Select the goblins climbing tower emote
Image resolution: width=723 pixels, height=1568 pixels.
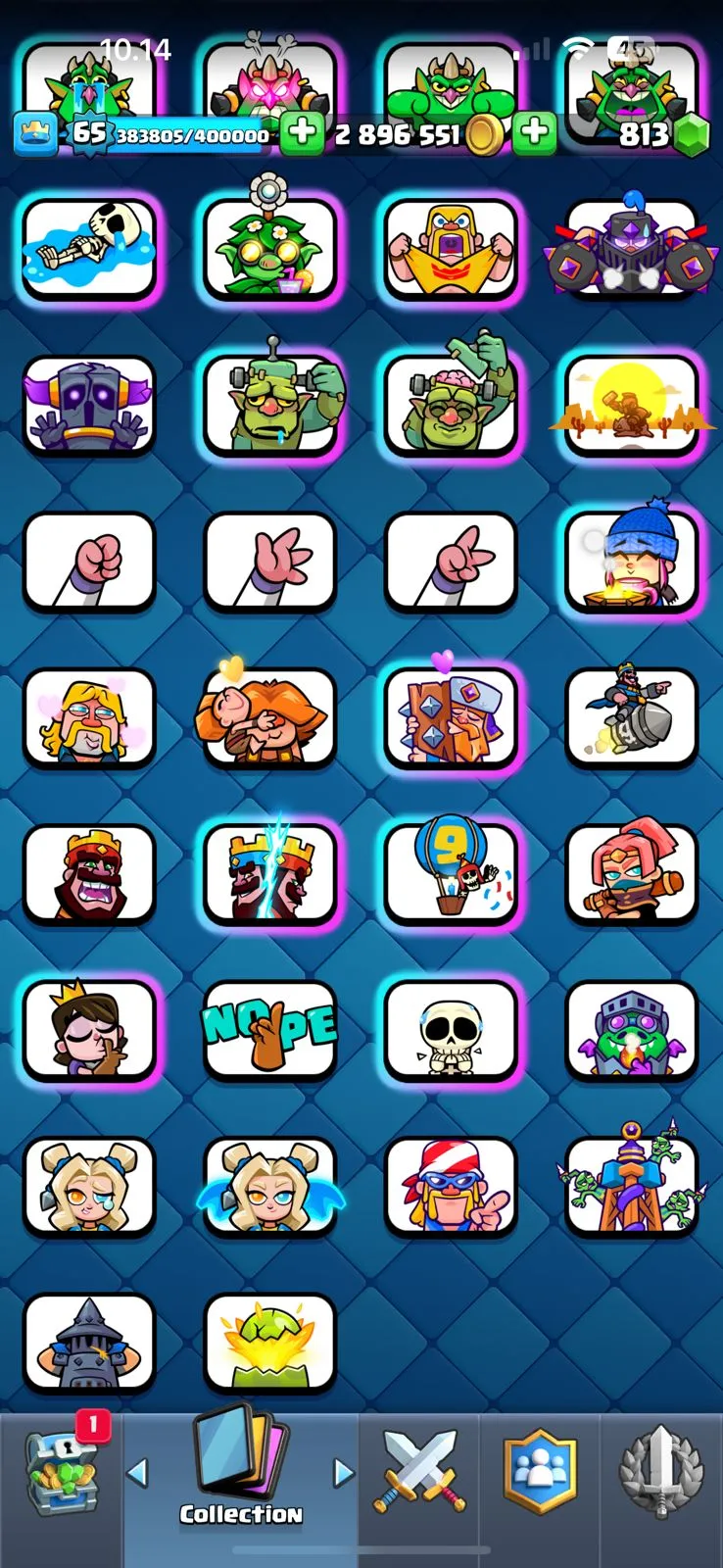point(632,1186)
